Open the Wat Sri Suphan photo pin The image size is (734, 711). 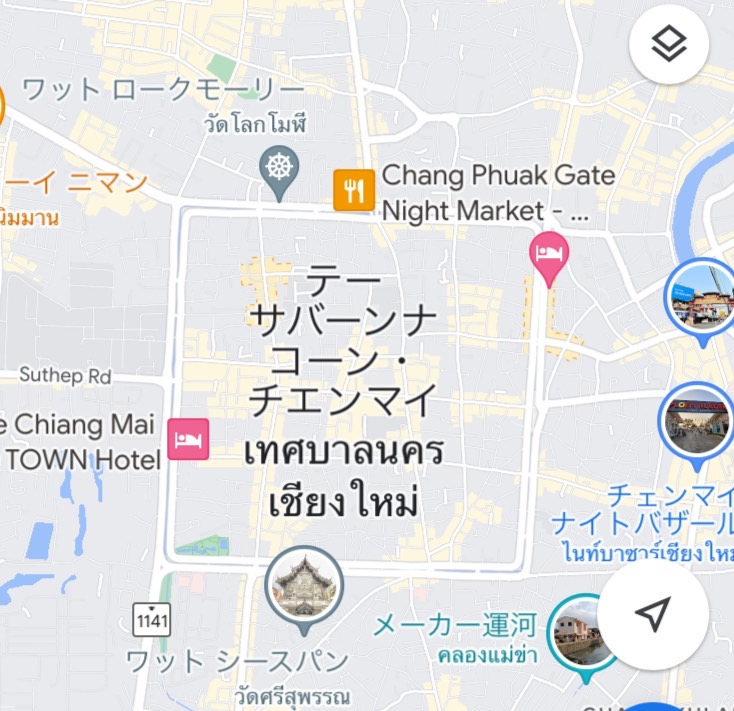(x=304, y=585)
